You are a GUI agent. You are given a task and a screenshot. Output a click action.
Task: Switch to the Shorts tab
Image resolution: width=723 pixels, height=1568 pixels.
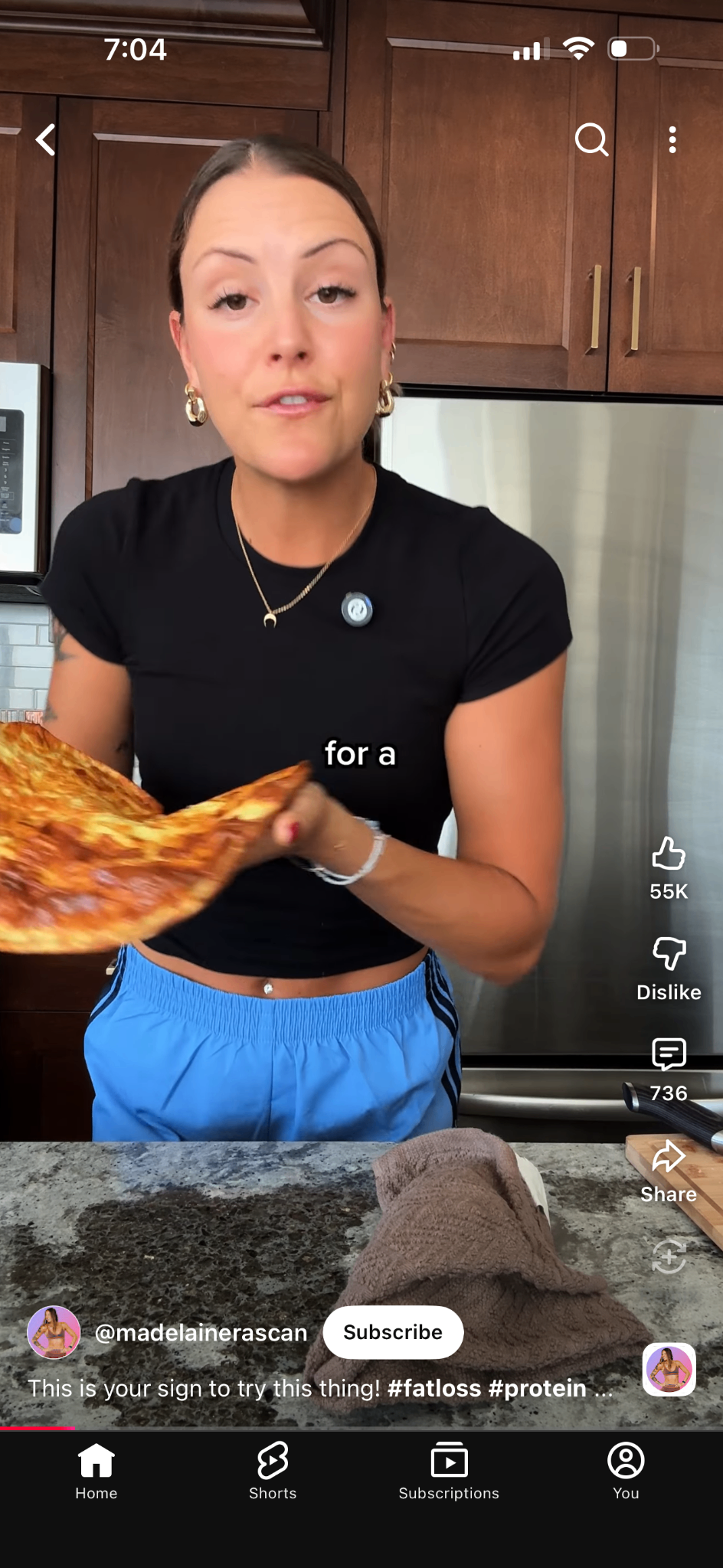273,1471
